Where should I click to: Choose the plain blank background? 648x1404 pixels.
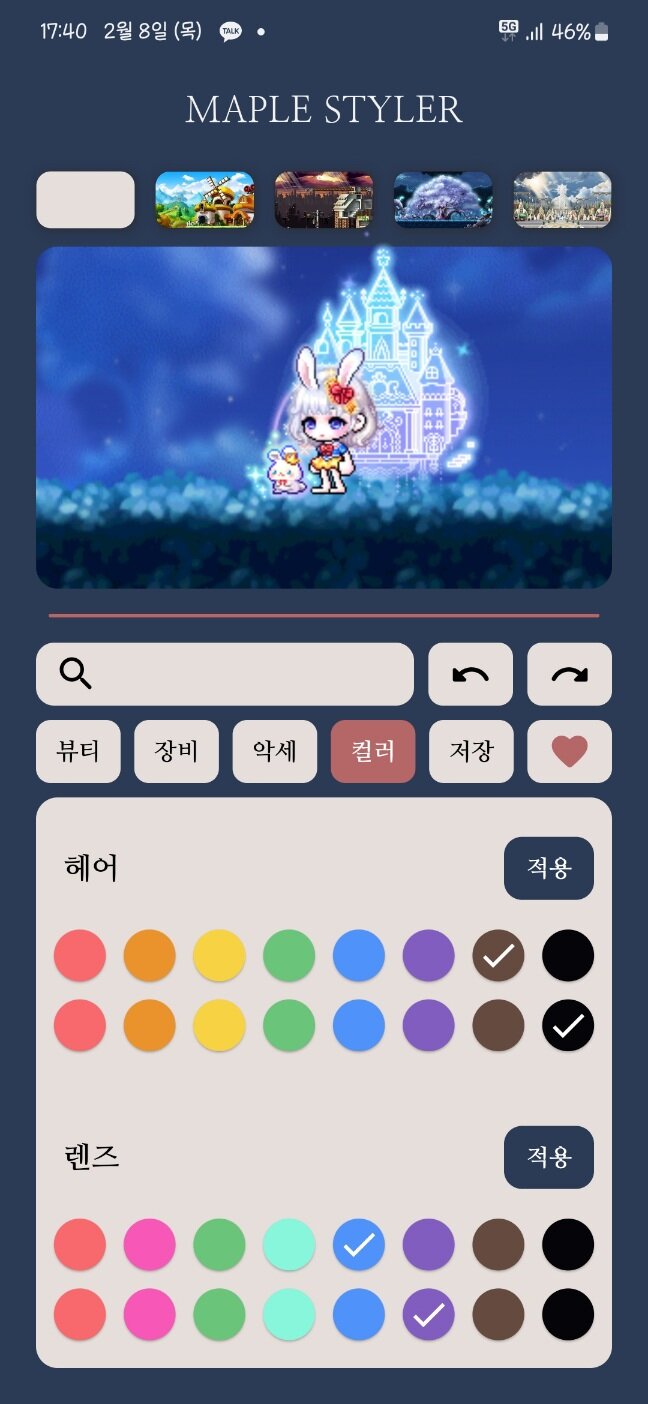coord(85,200)
